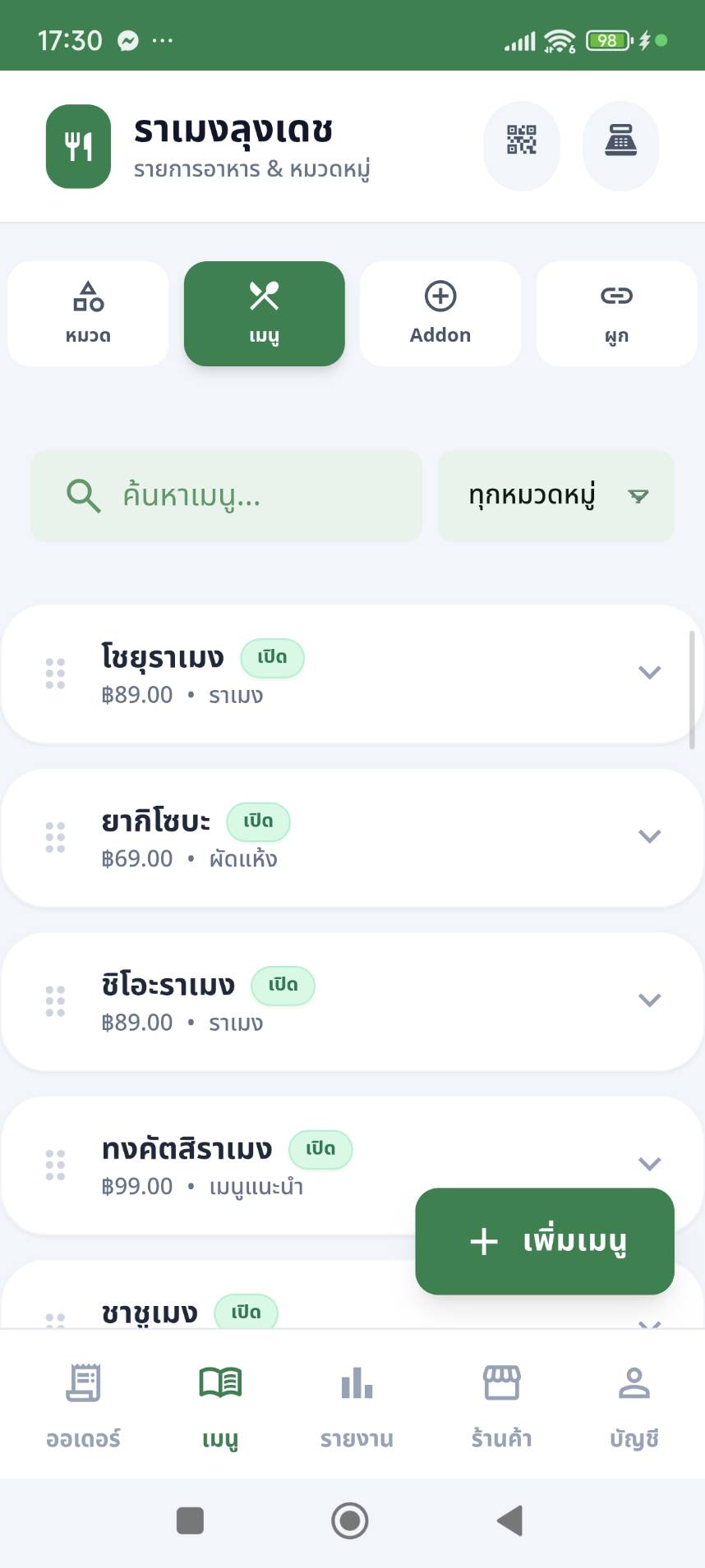The image size is (705, 1568).
Task: Select the Addon tab
Action: pyautogui.click(x=440, y=314)
